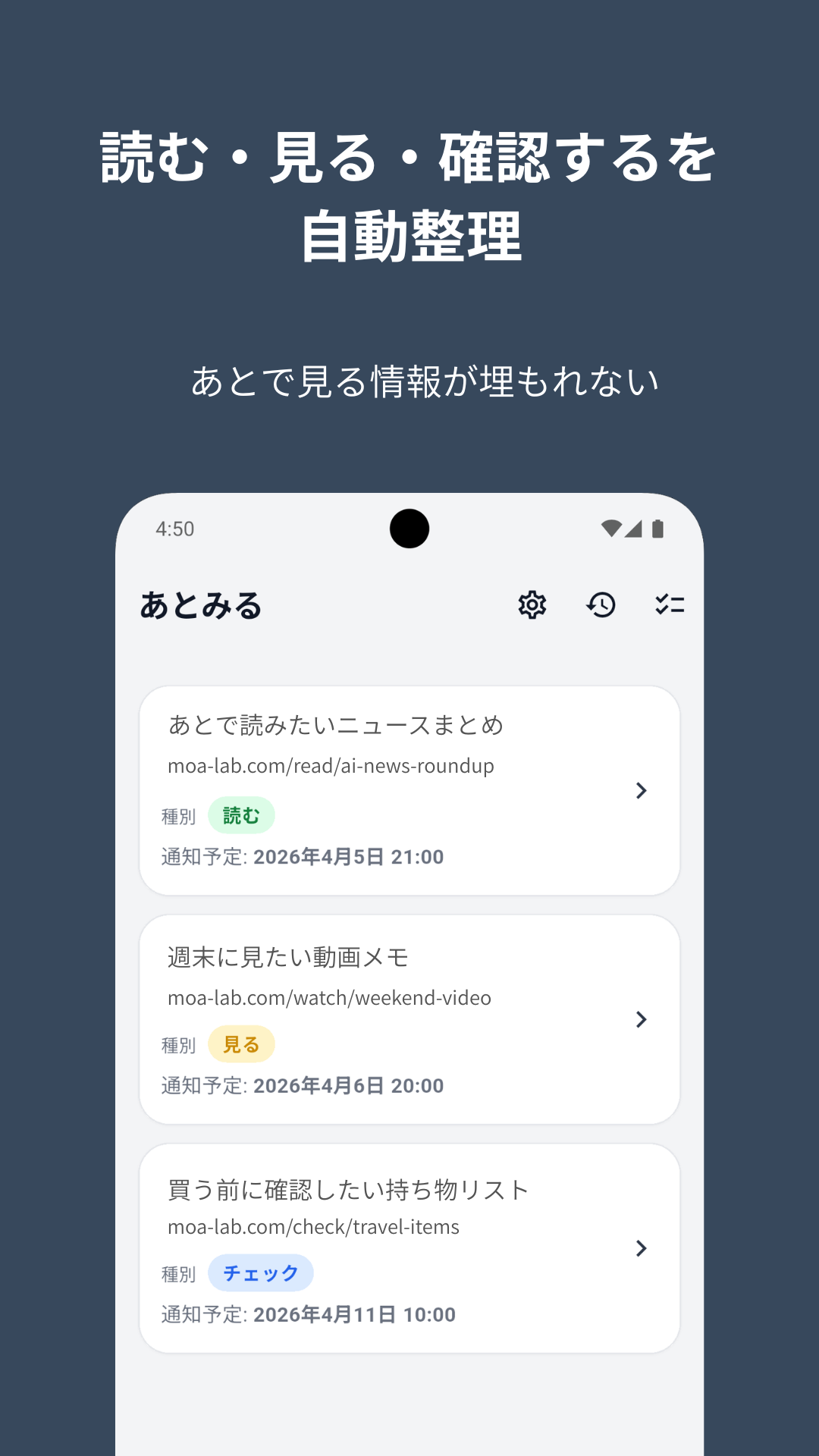Viewport: 819px width, 1456px height.
Task: Toggle the 見る badge on the video memo card
Action: tap(240, 1045)
